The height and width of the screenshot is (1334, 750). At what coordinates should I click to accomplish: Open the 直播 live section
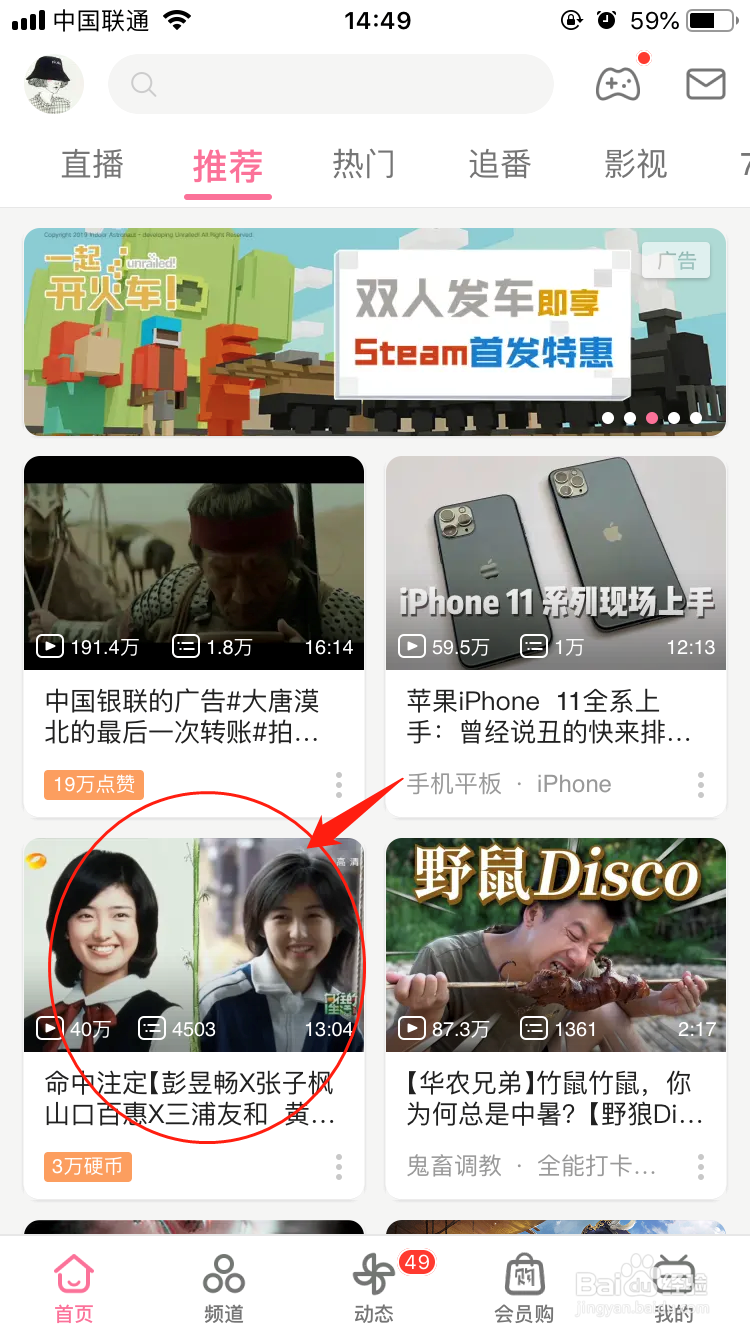tap(91, 165)
